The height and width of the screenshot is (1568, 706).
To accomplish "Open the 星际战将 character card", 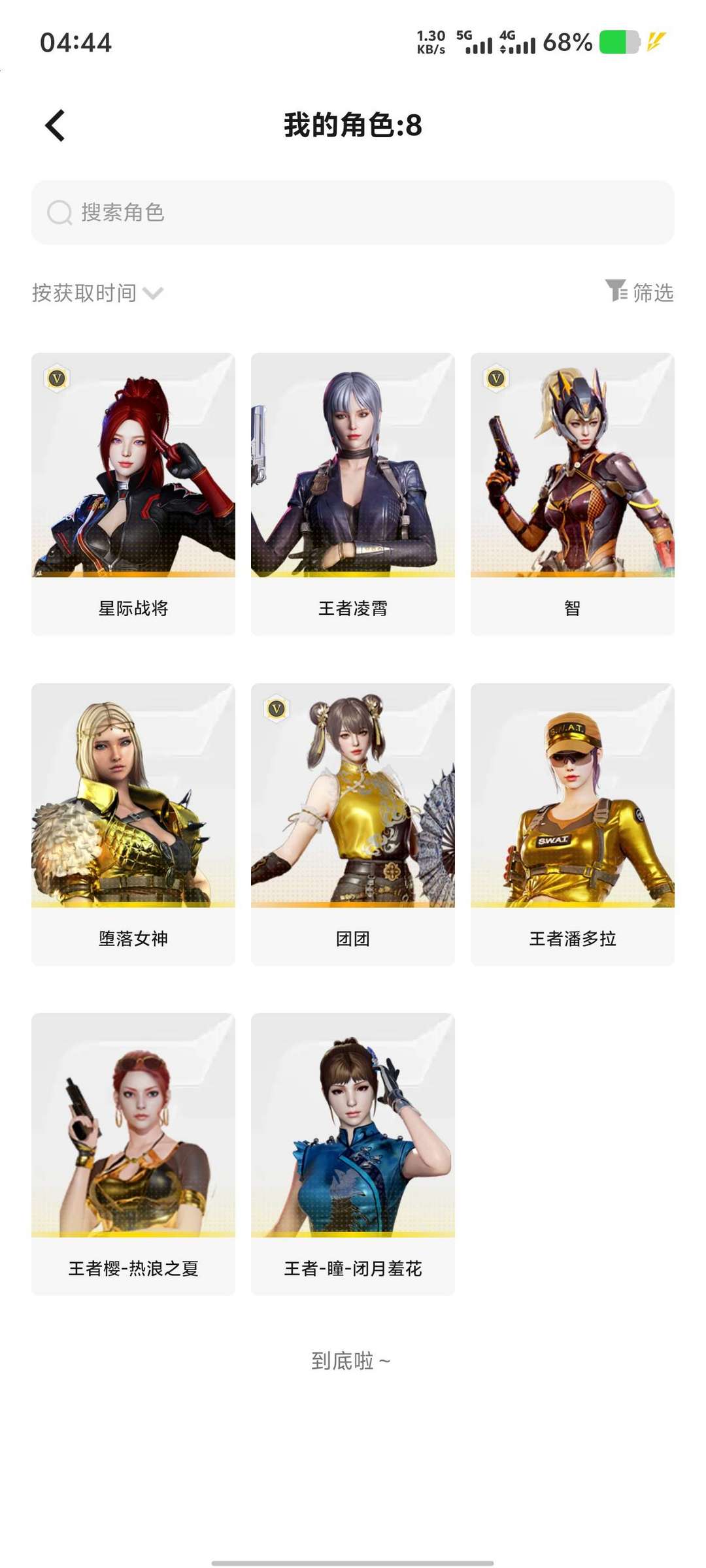I will click(x=133, y=493).
